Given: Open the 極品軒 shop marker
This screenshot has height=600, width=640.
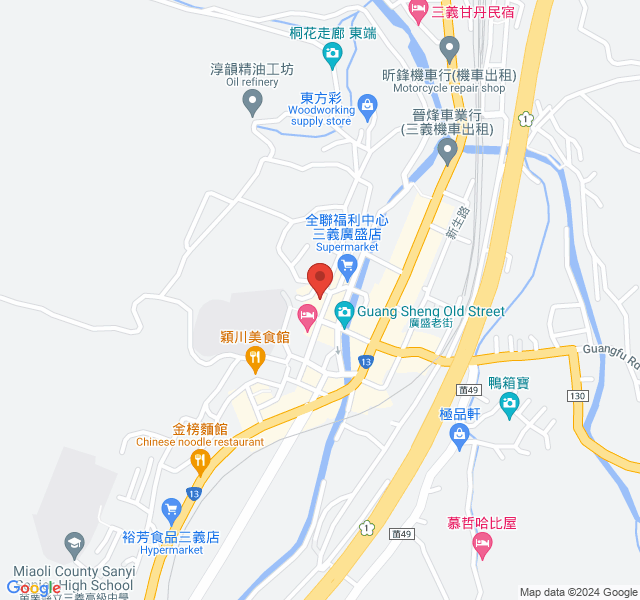Looking at the screenshot, I should click(459, 433).
